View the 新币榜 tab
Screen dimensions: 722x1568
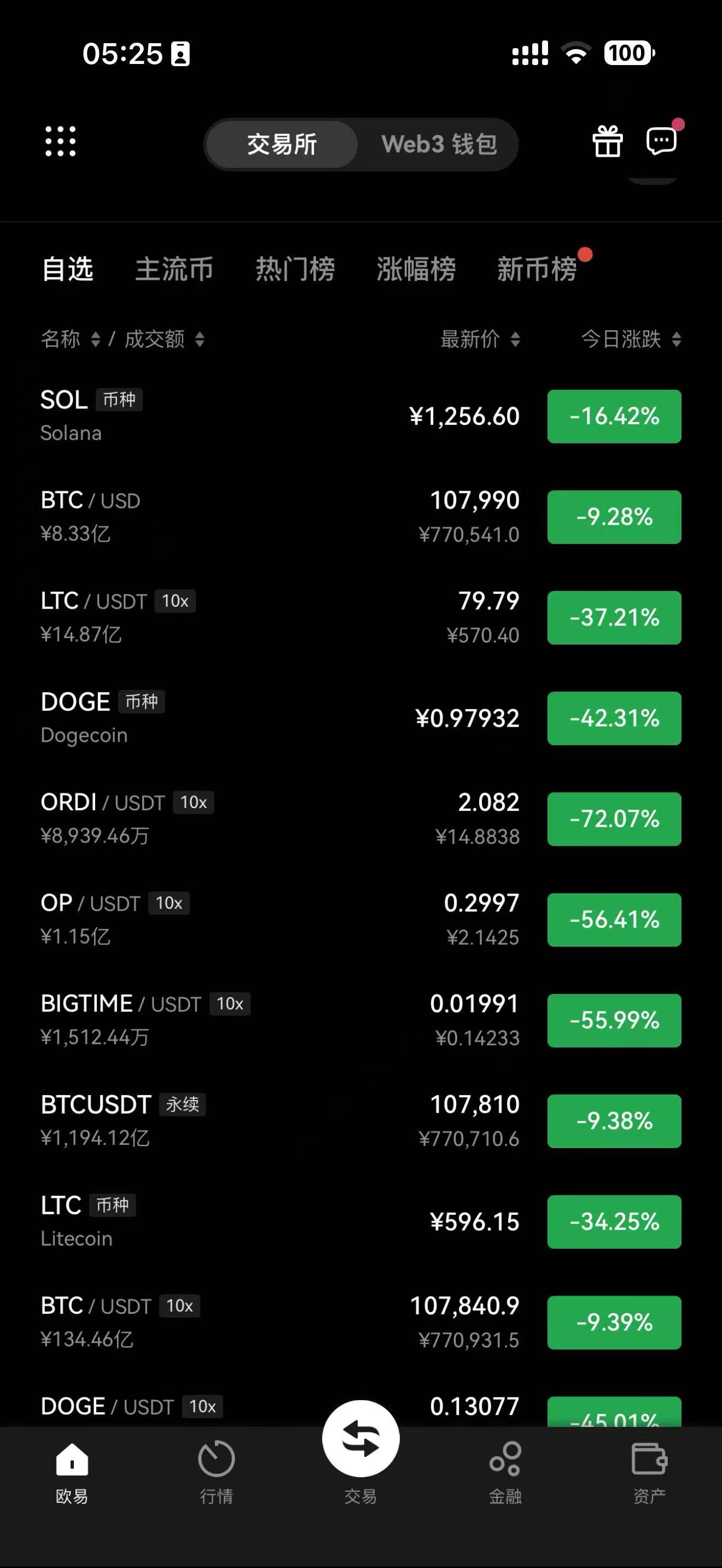click(537, 269)
